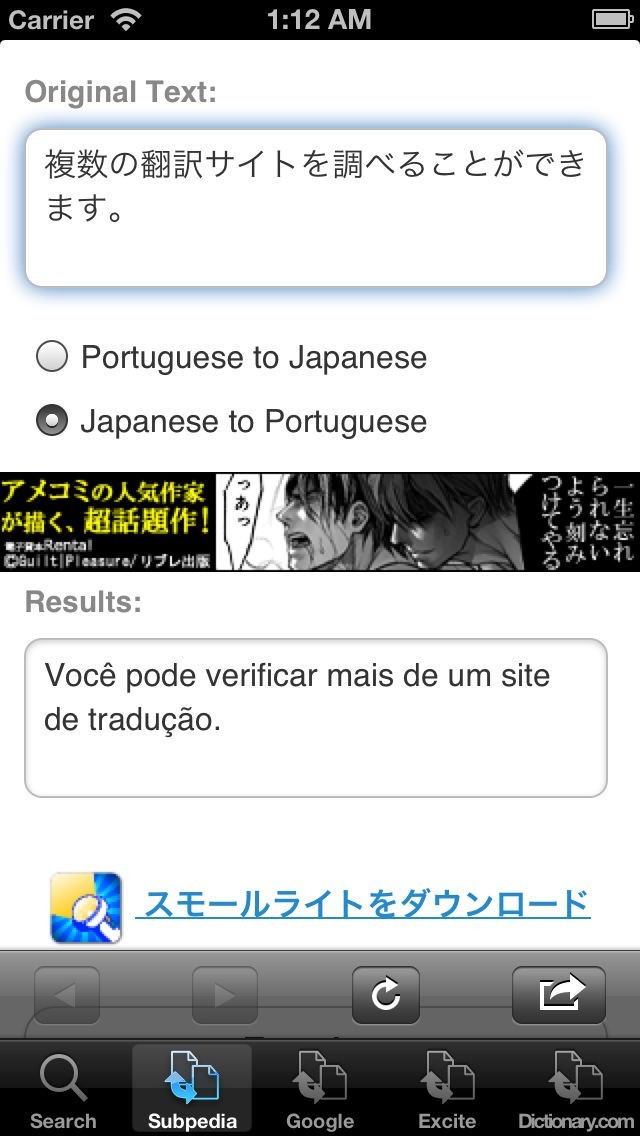Switch to the Excite tab
Screen dimensions: 640x1136
[x=447, y=1092]
